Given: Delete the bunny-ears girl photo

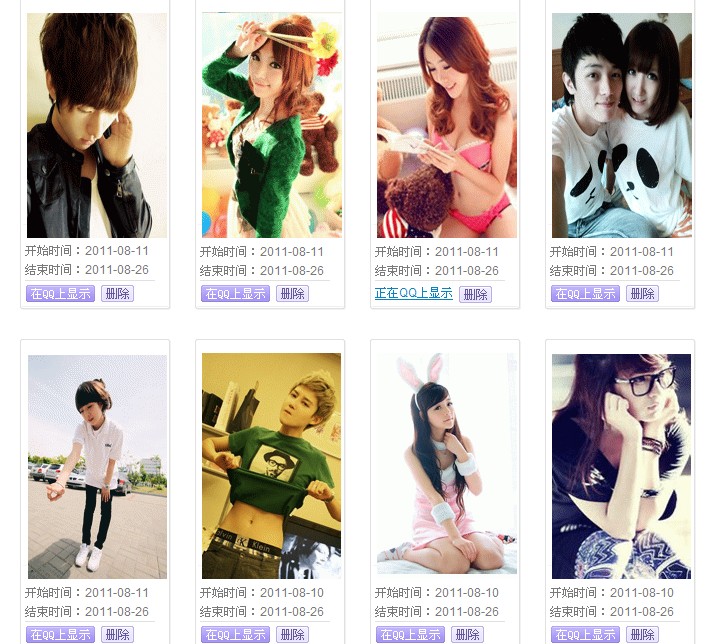Looking at the screenshot, I should (467, 635).
